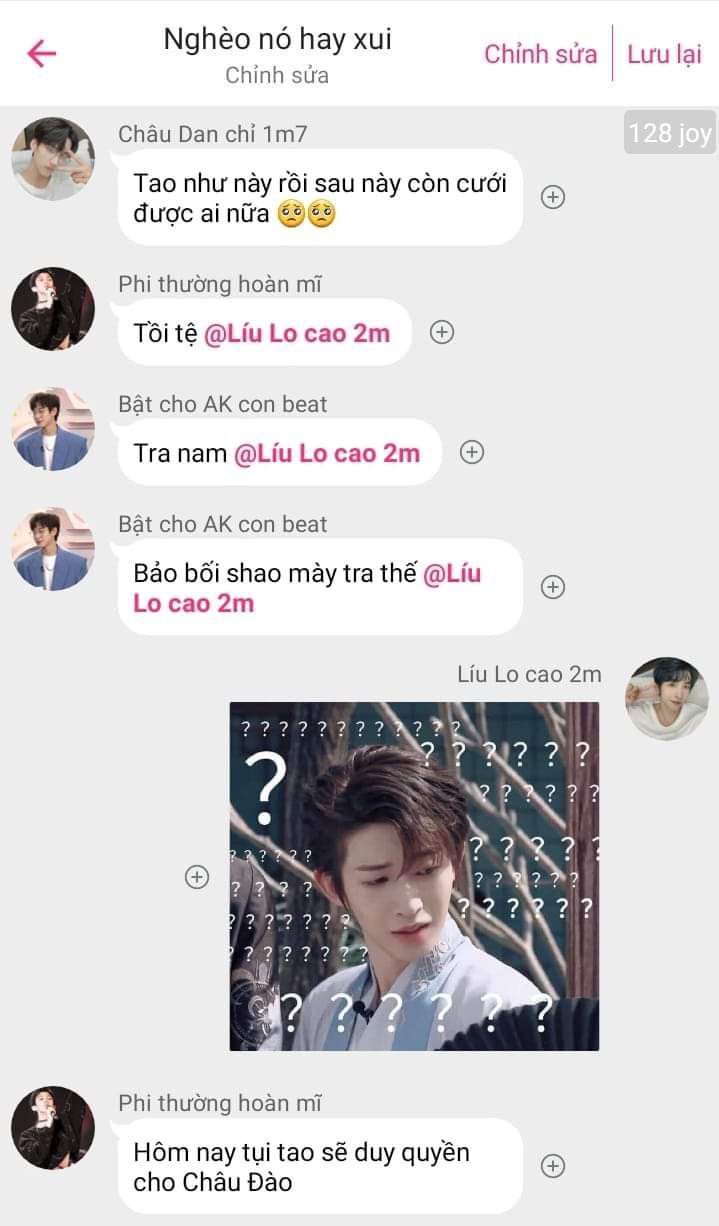The width and height of the screenshot is (719, 1226).
Task: Tap the plus icon next to Tồi tệ message
Action: [x=441, y=333]
